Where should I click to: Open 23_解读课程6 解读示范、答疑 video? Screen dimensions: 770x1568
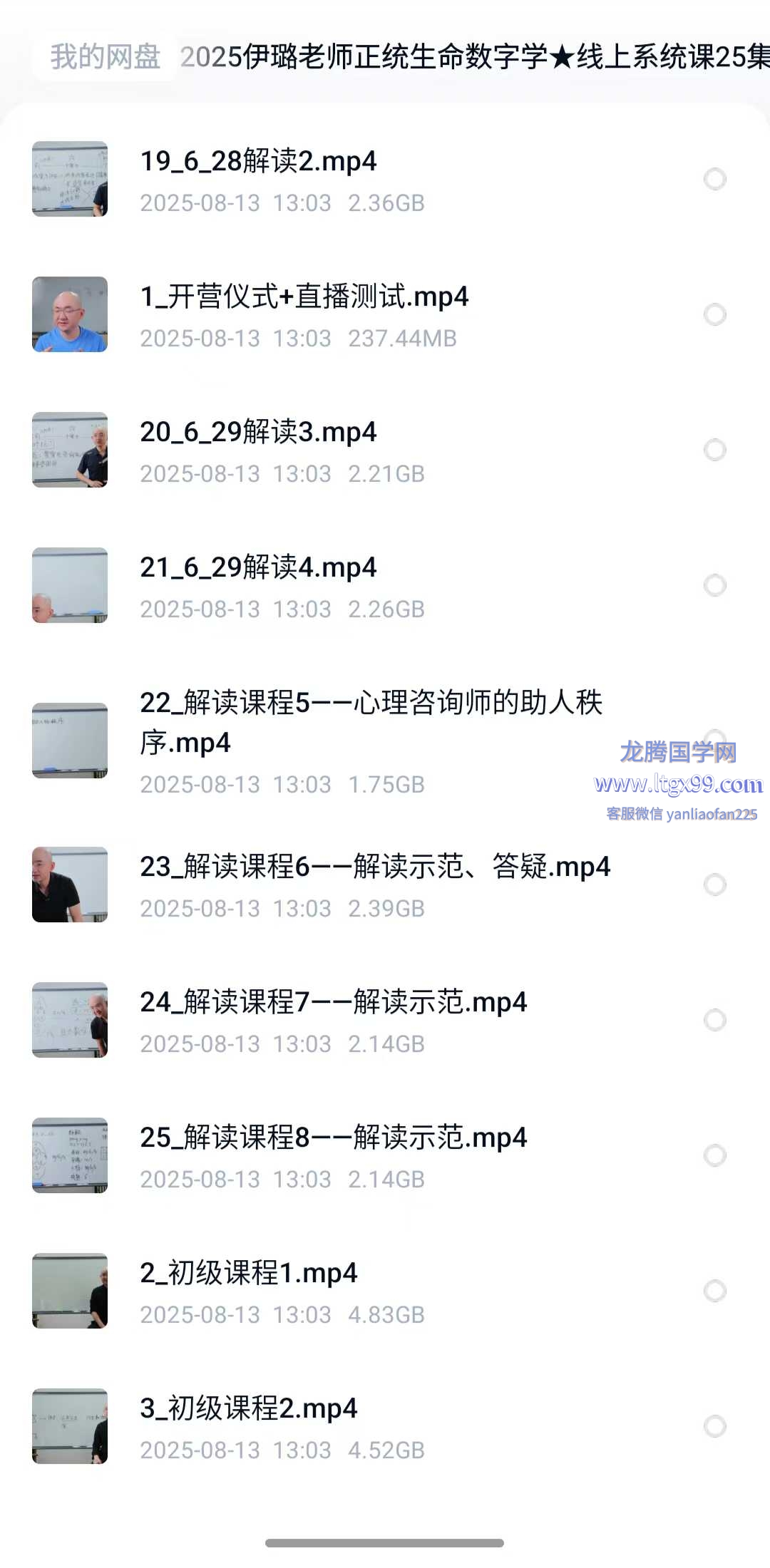pyautogui.click(x=375, y=867)
